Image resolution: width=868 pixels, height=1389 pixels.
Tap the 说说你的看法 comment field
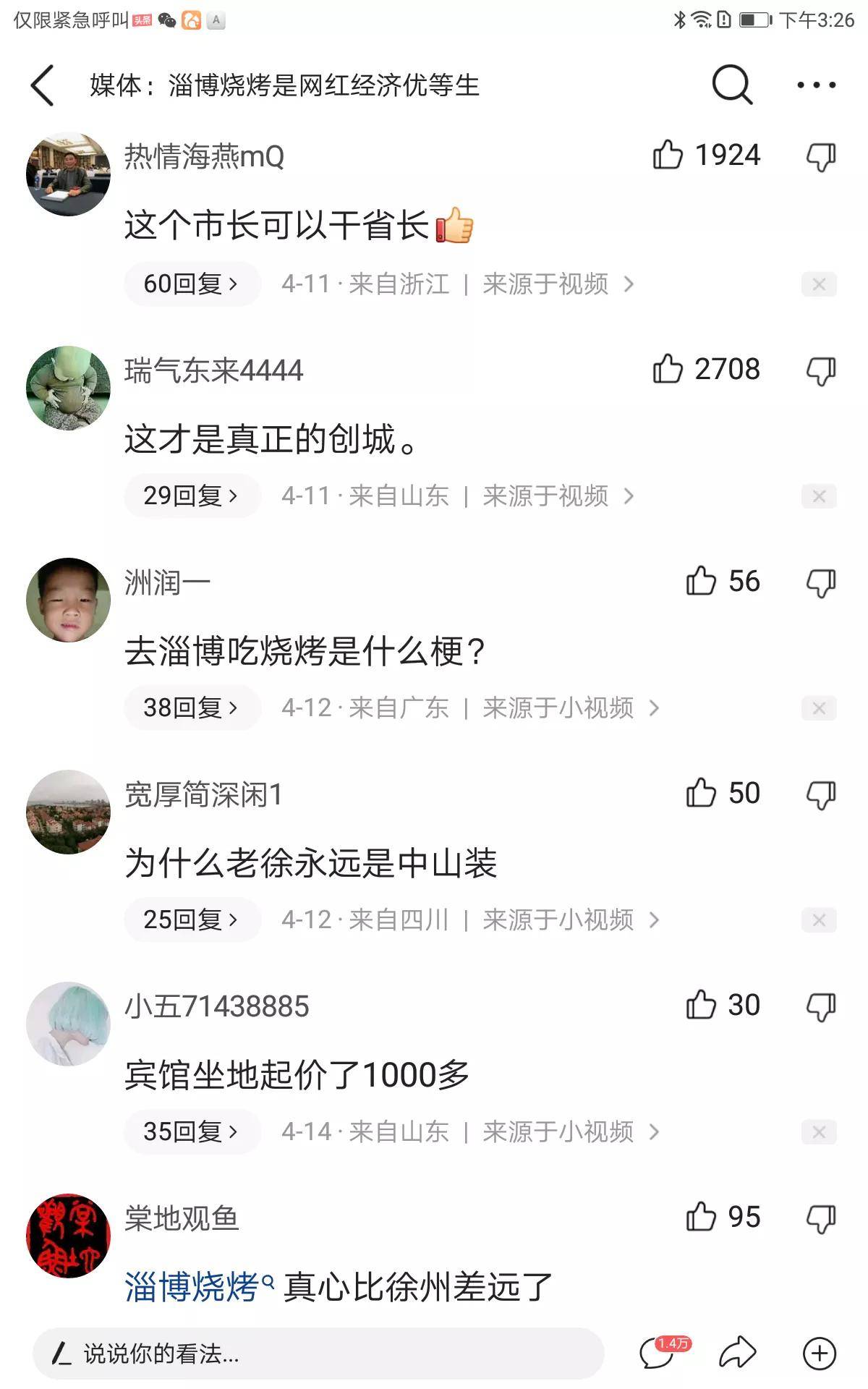pos(318,1353)
